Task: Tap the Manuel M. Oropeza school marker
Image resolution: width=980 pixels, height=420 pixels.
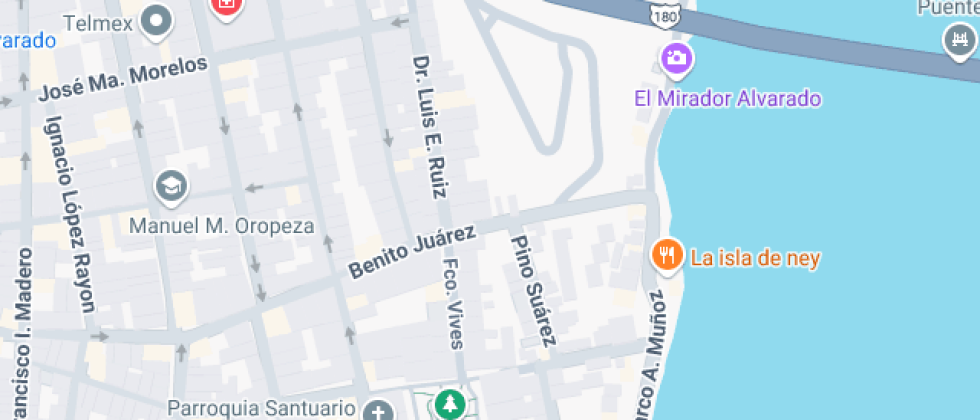Action: [171, 186]
